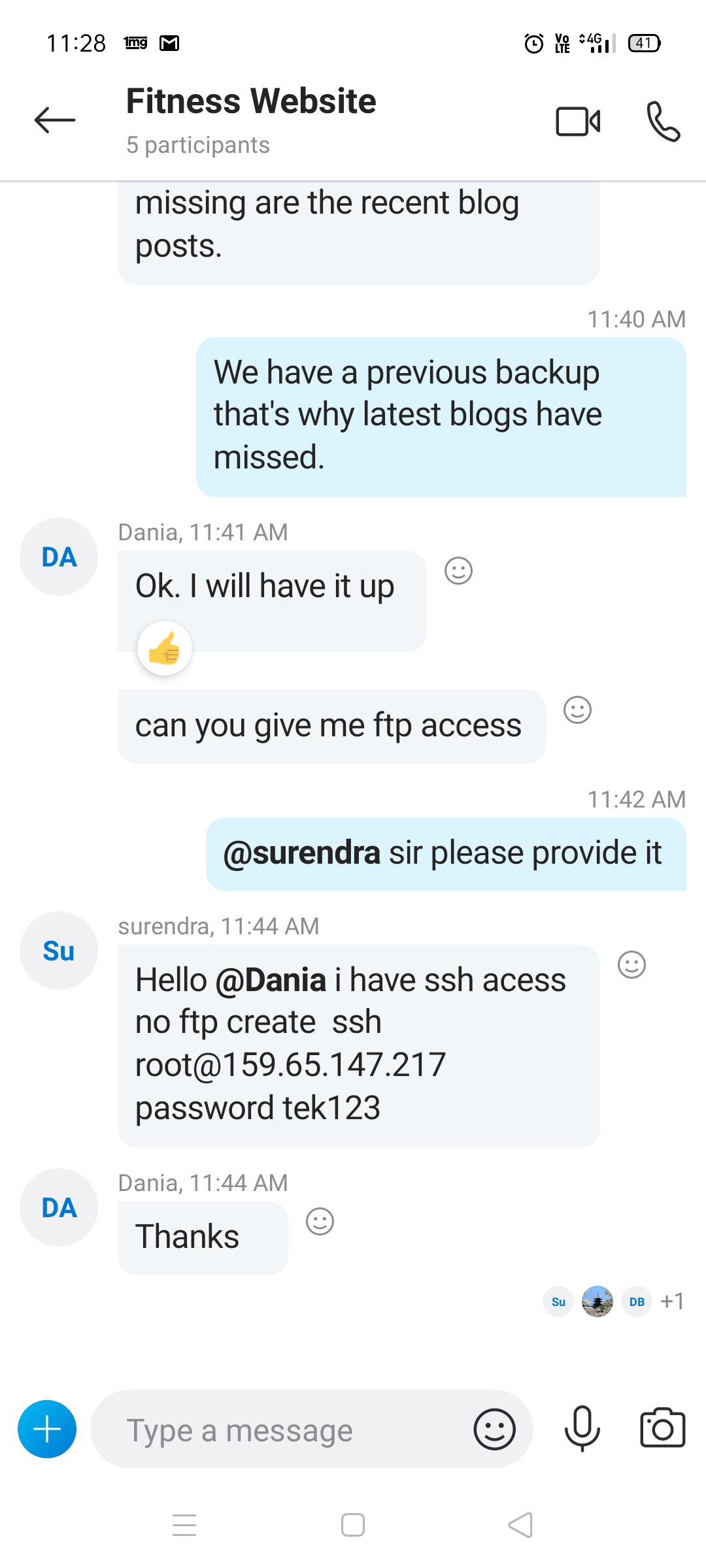
Task: Open Fitness Website group details
Action: coord(251,102)
